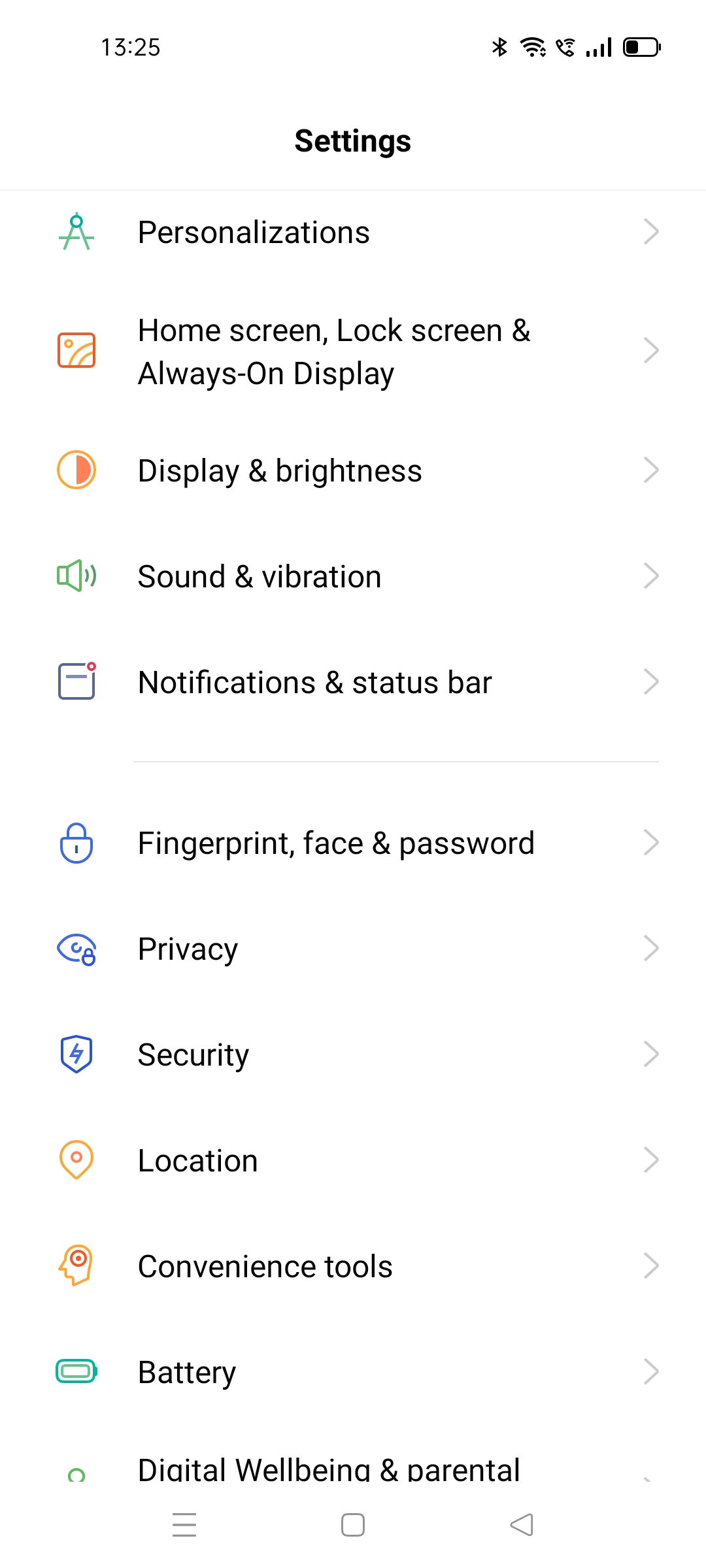Tap the Location pin icon
This screenshot has width=706, height=1568.
pos(76,1160)
